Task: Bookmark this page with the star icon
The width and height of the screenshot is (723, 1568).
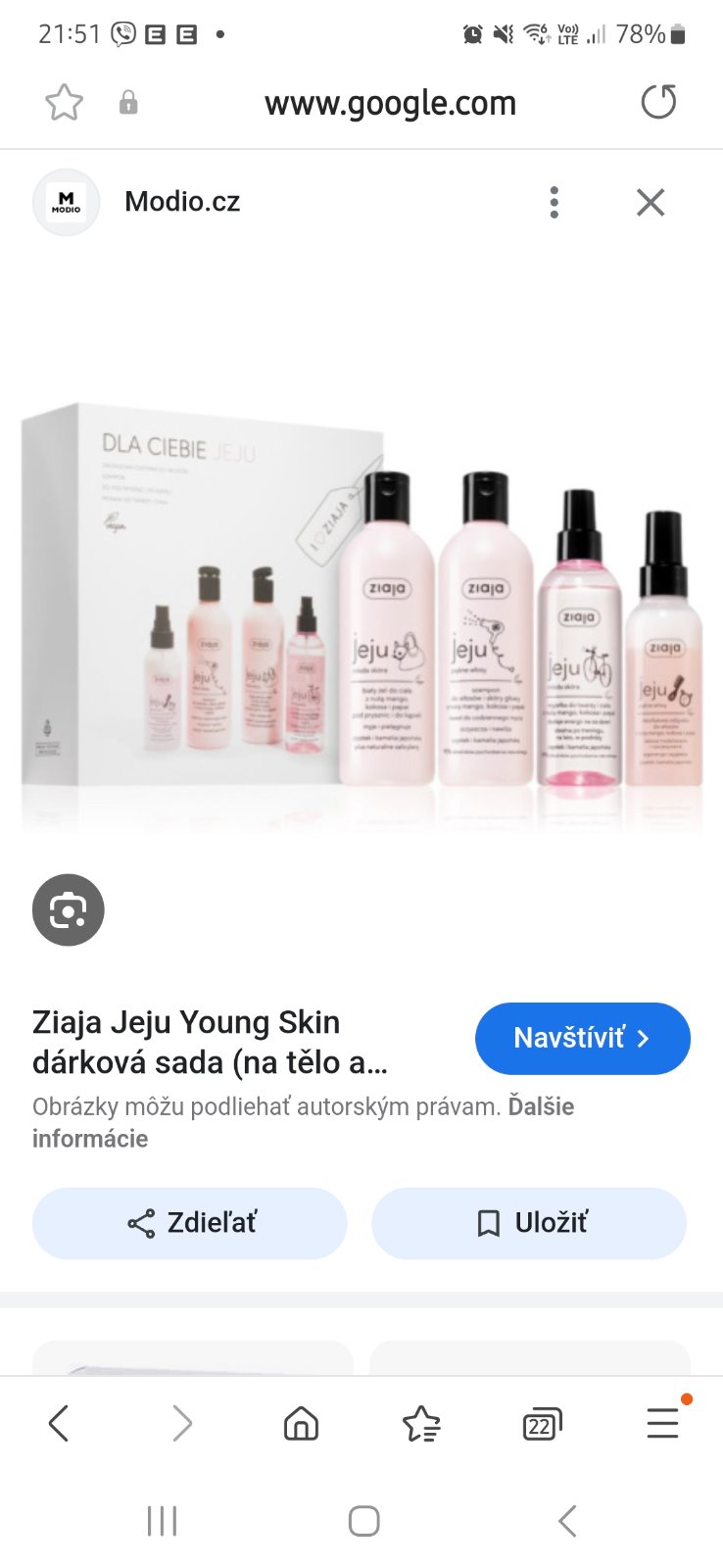Action: tap(64, 103)
